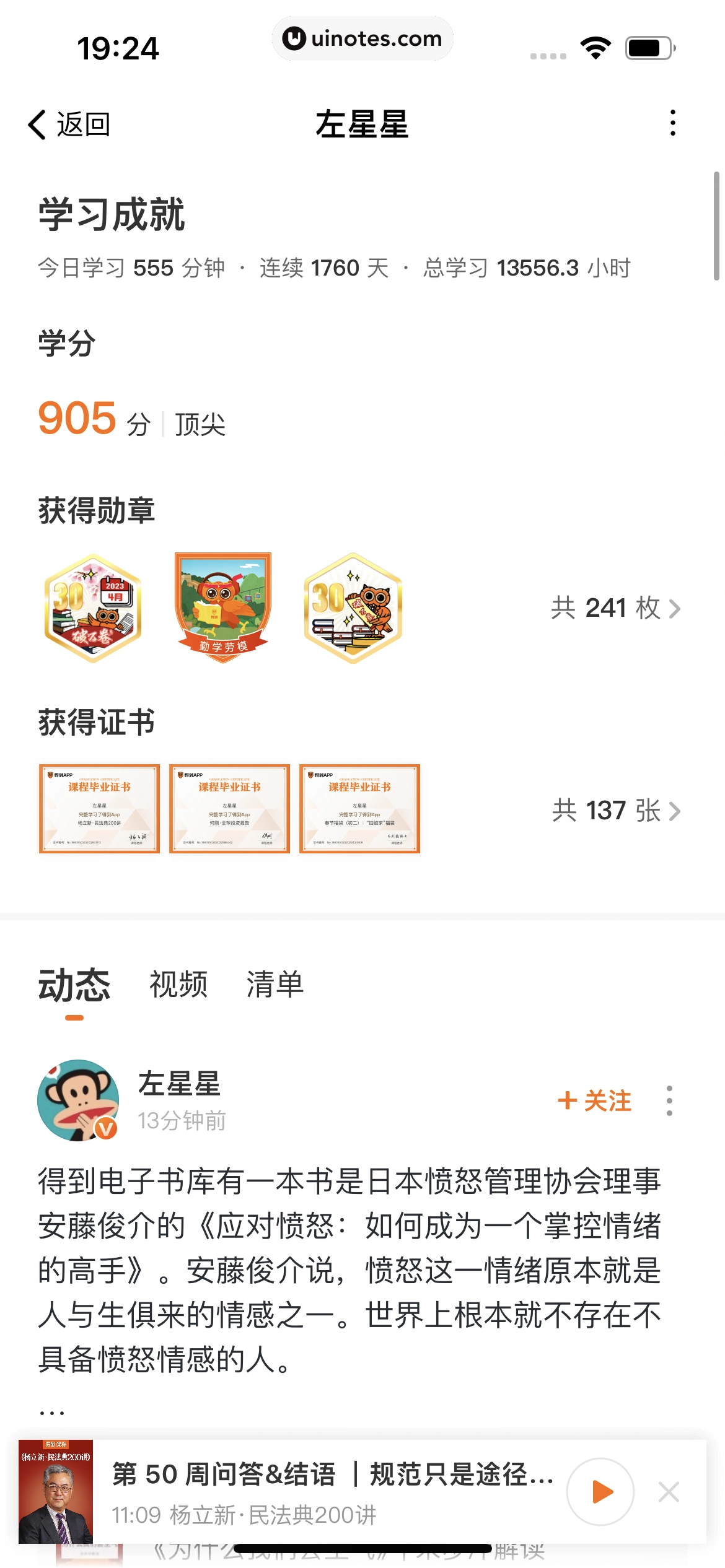
Task: View all 137 certificates
Action: click(x=615, y=810)
